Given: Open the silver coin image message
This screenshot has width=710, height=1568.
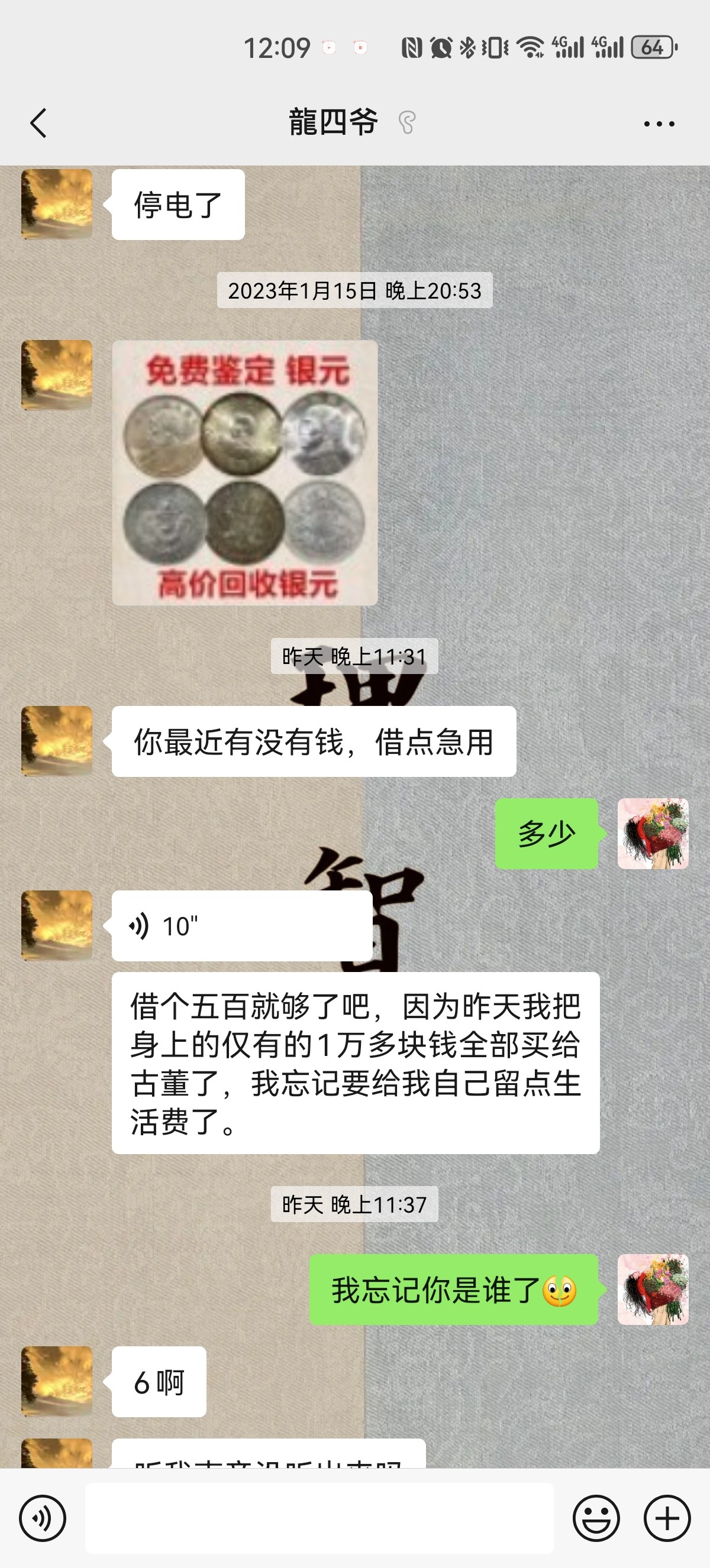Looking at the screenshot, I should 245,472.
